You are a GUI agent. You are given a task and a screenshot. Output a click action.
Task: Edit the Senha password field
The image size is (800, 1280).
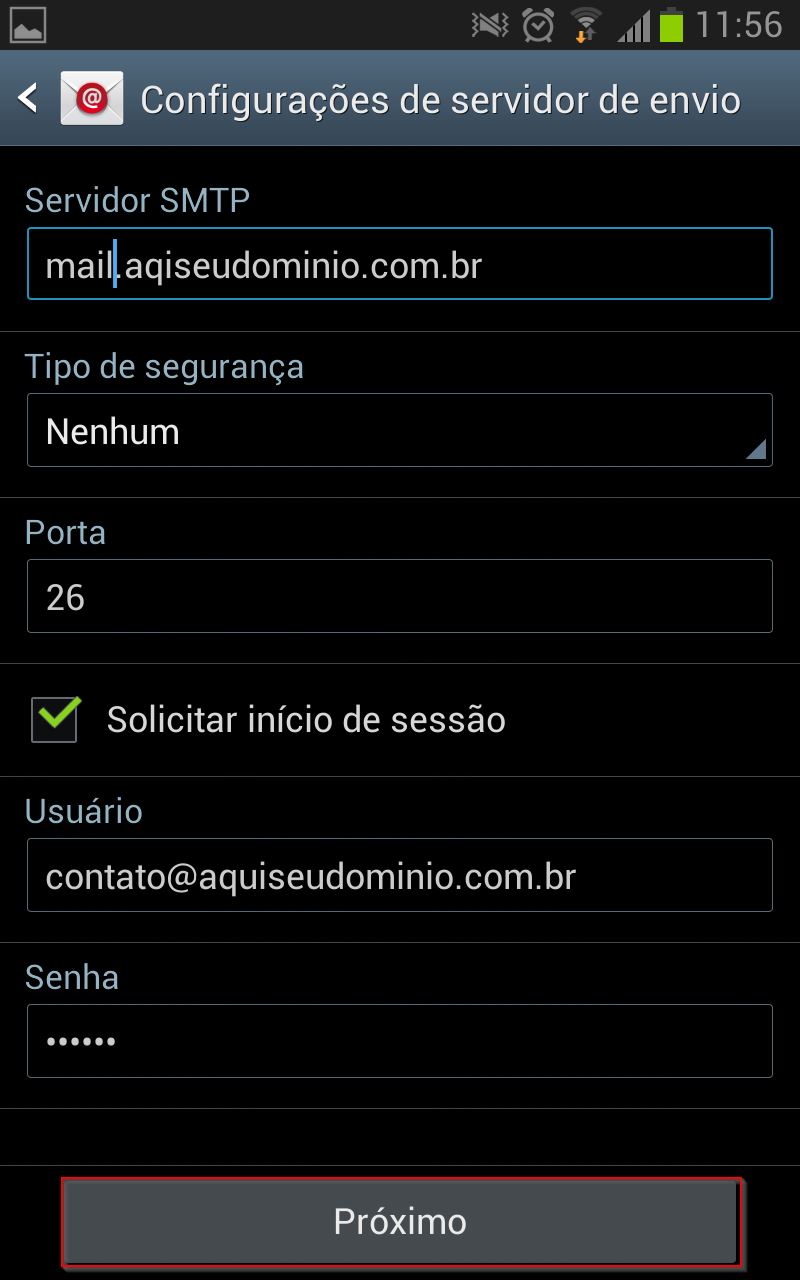click(400, 1041)
